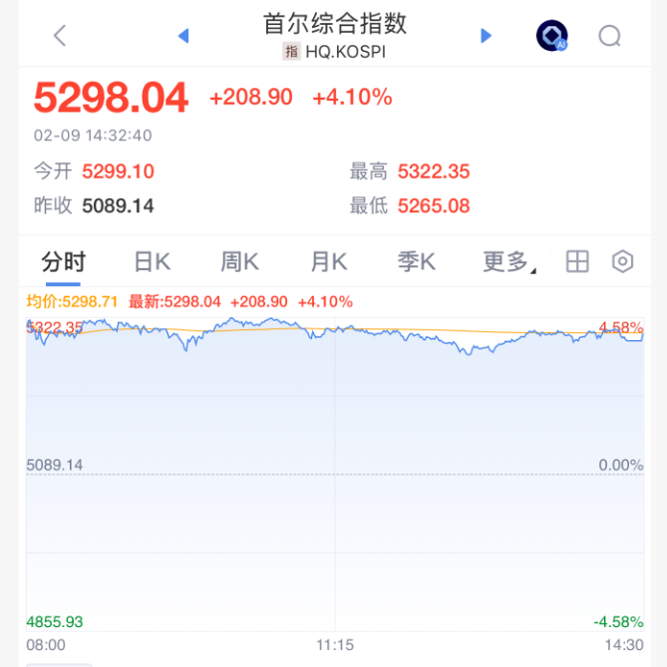Select the 分时 chart tab
This screenshot has width=667, height=667.
tap(64, 262)
